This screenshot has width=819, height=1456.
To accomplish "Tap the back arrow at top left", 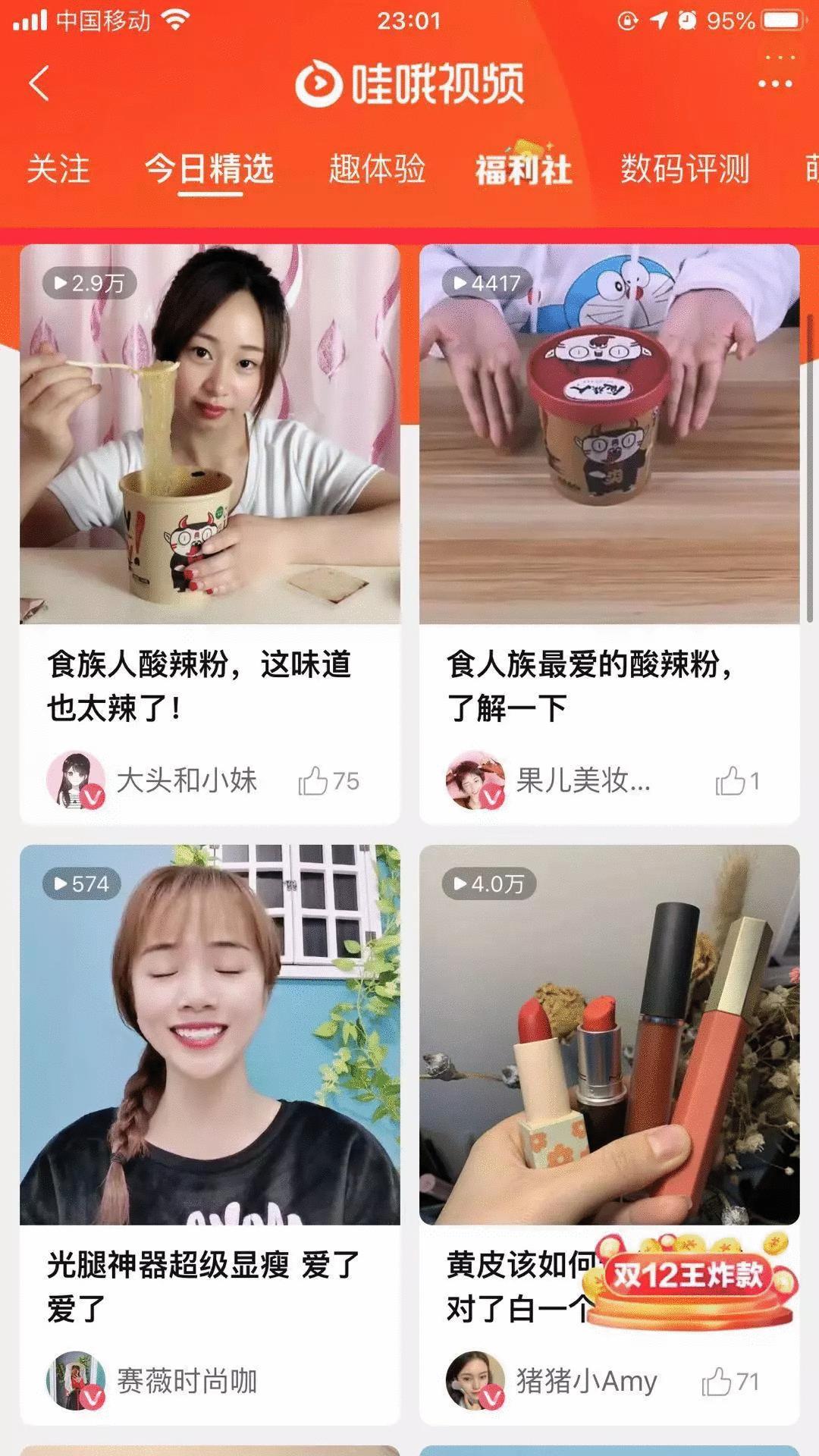I will point(38,85).
